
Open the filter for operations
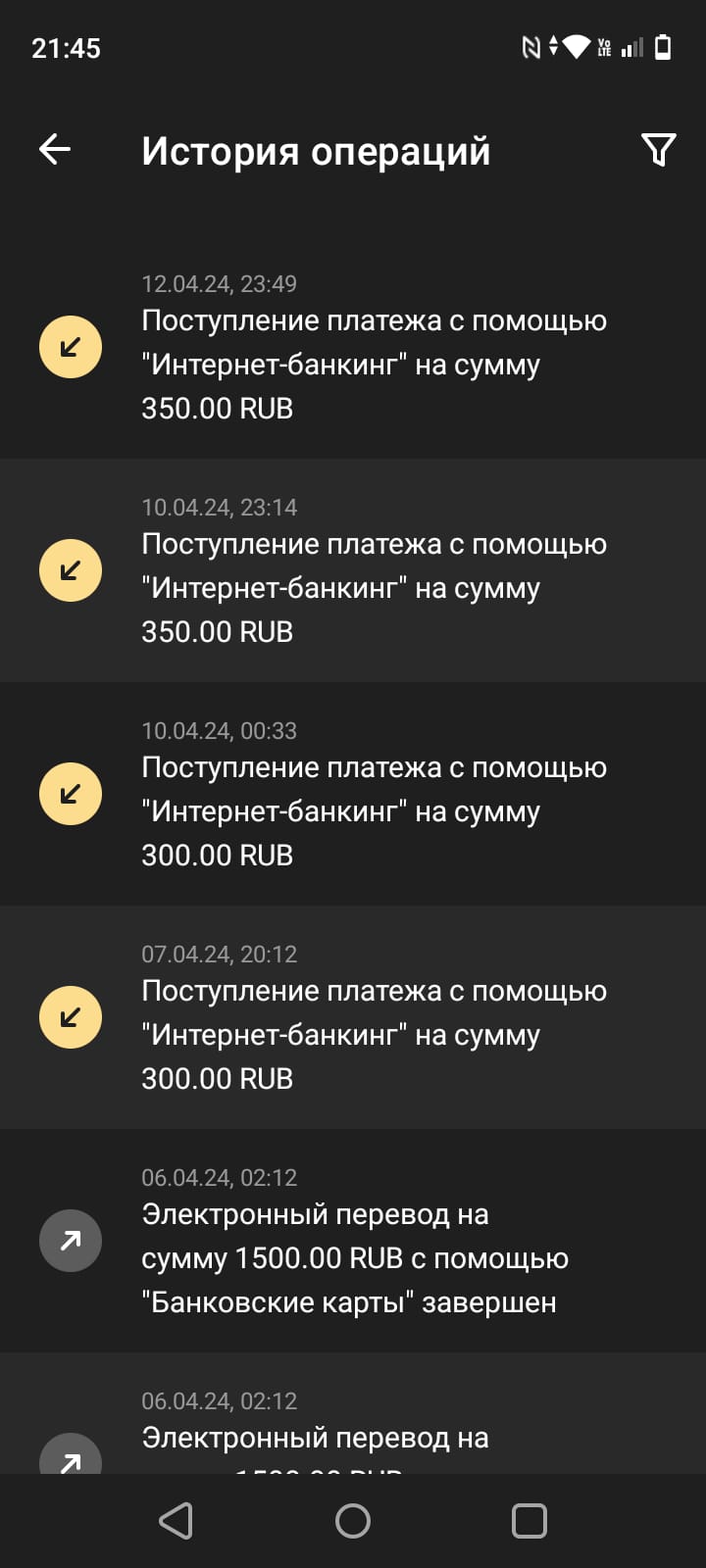coord(658,150)
